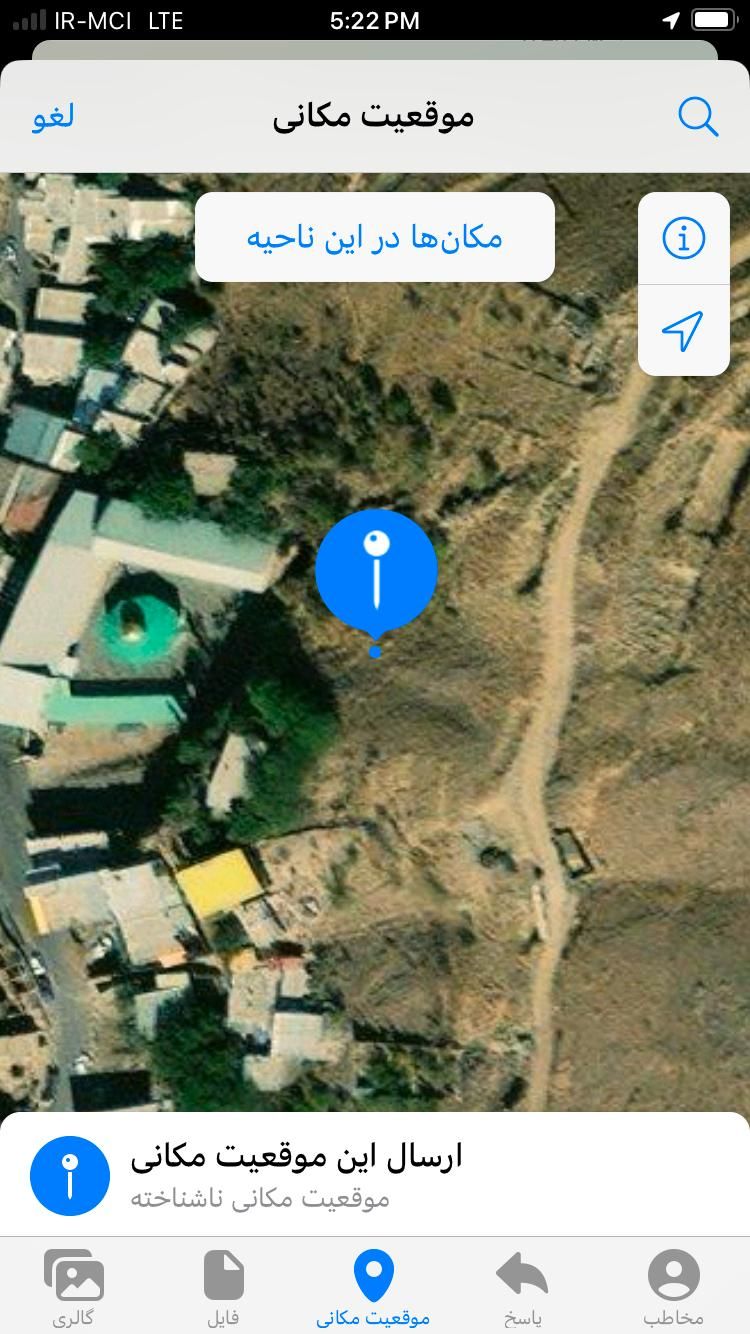This screenshot has width=750, height=1334.
Task: Switch to the گالری tab
Action: 74,1288
